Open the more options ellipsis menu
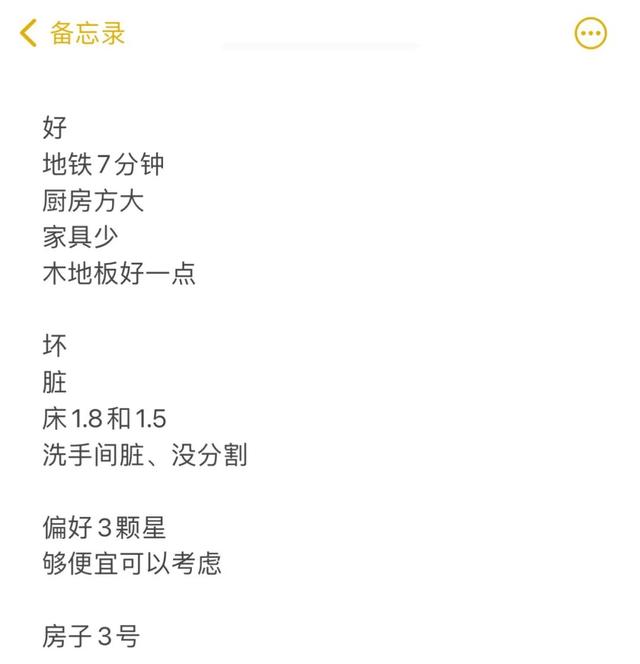Screen dimensions: 640x664 pos(590,33)
